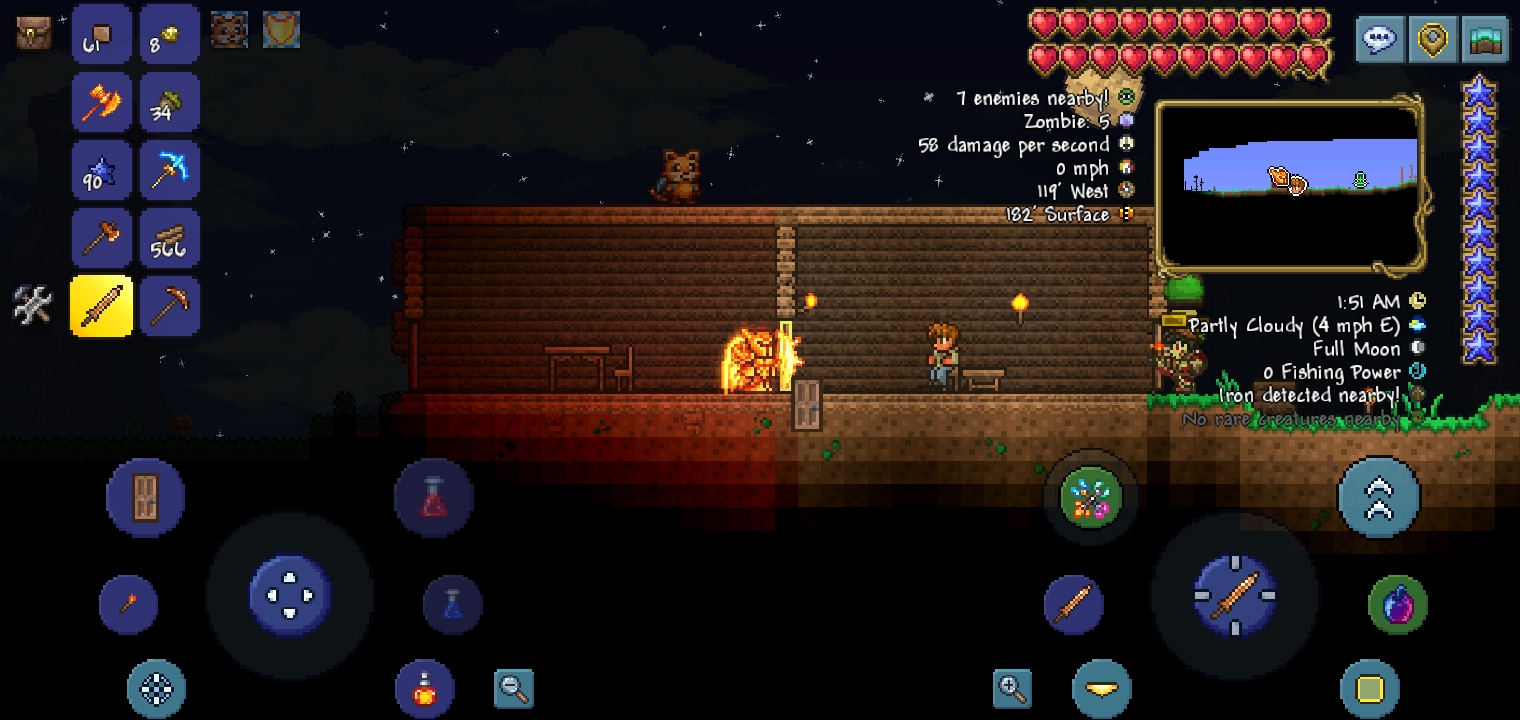Image resolution: width=1520 pixels, height=720 pixels.
Task: Tap the yellow drop-down arrow button
Action: pos(1101,688)
